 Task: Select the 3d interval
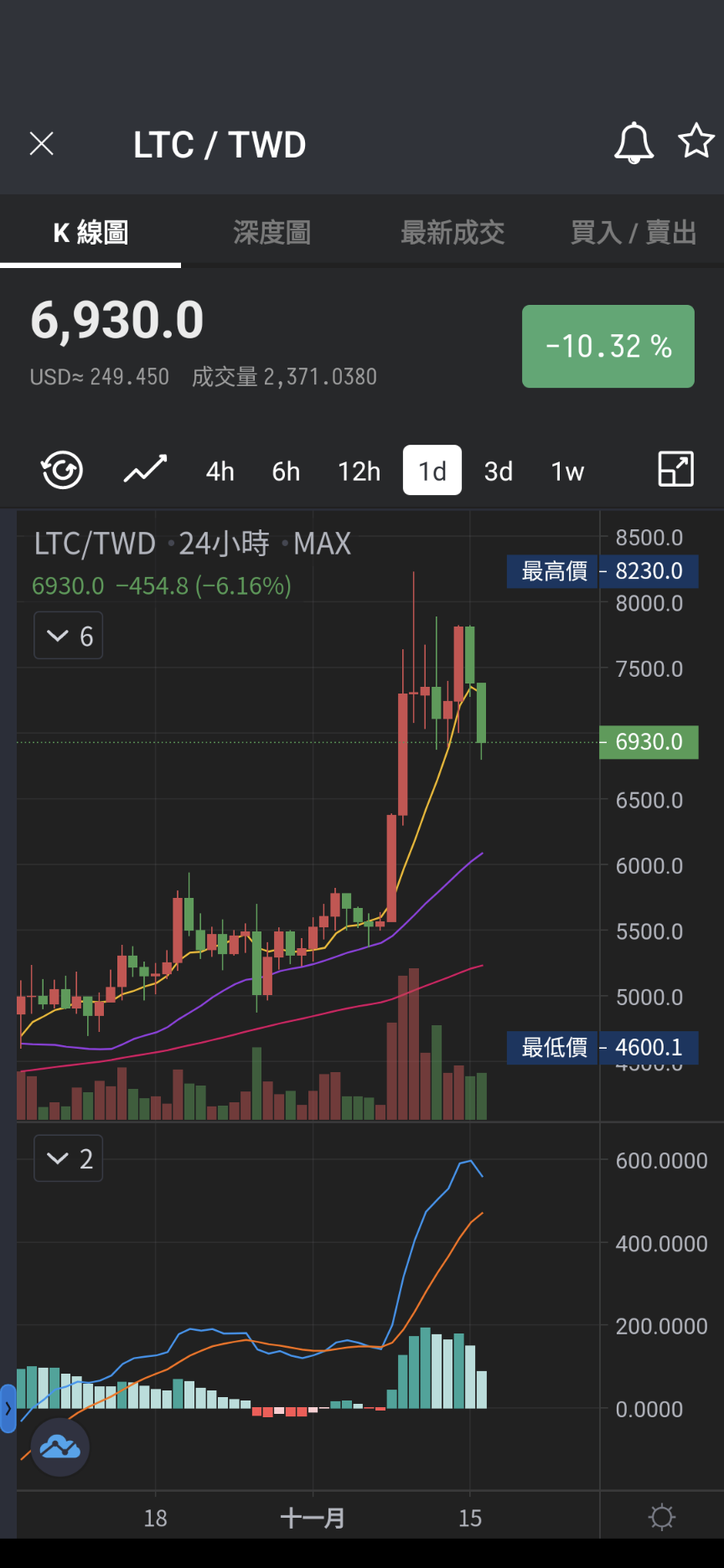tap(499, 472)
